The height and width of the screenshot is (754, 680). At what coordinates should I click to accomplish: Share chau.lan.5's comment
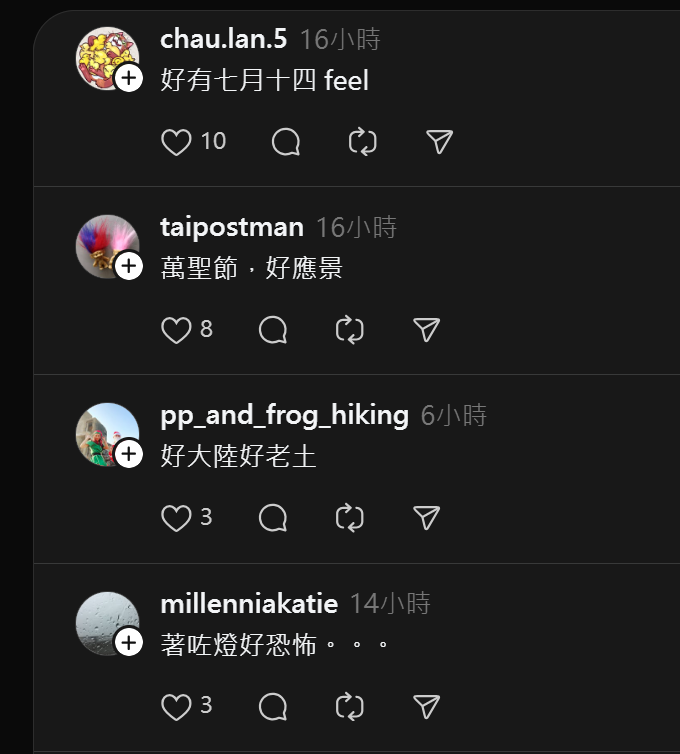point(440,142)
